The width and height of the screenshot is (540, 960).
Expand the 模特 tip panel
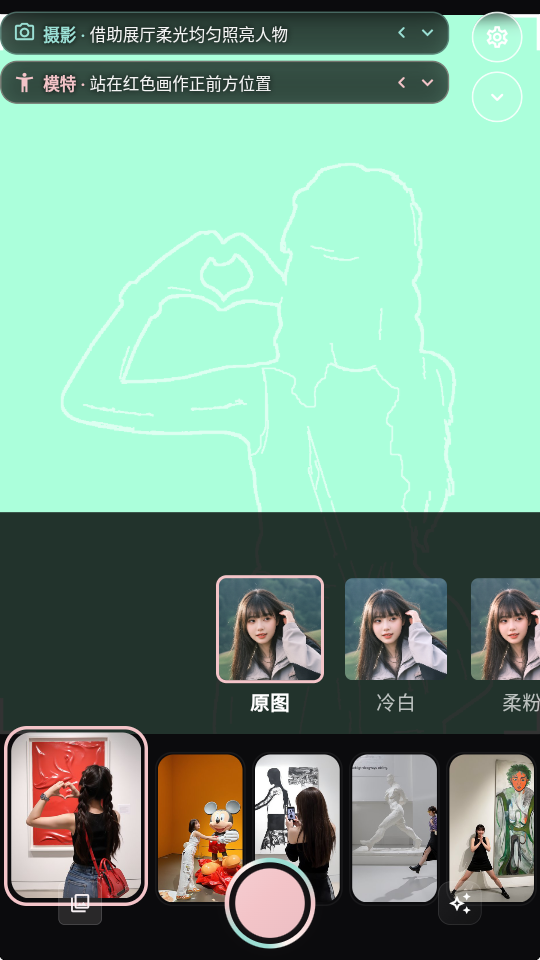coord(427,82)
